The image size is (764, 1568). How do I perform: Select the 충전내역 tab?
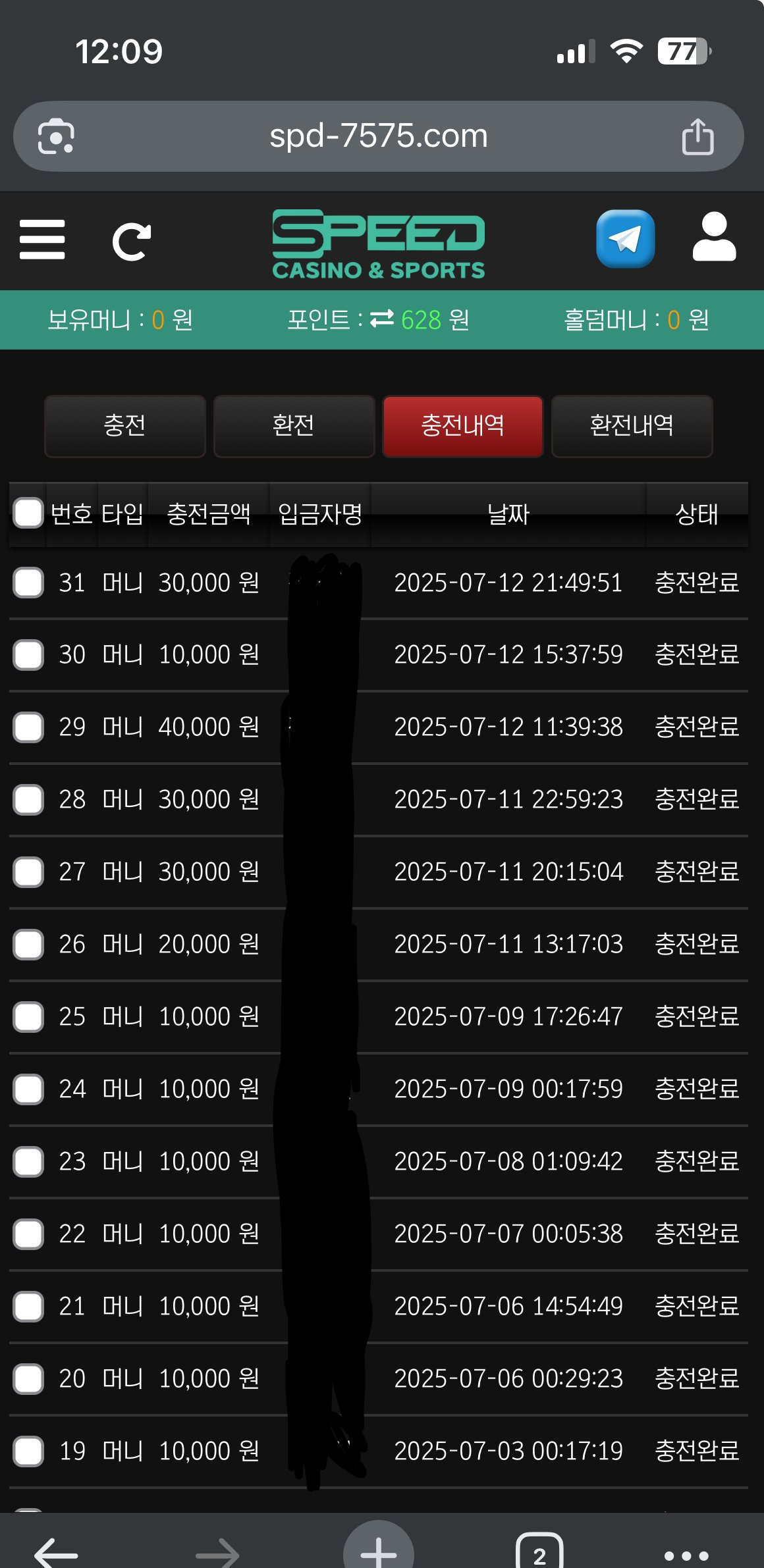click(462, 426)
